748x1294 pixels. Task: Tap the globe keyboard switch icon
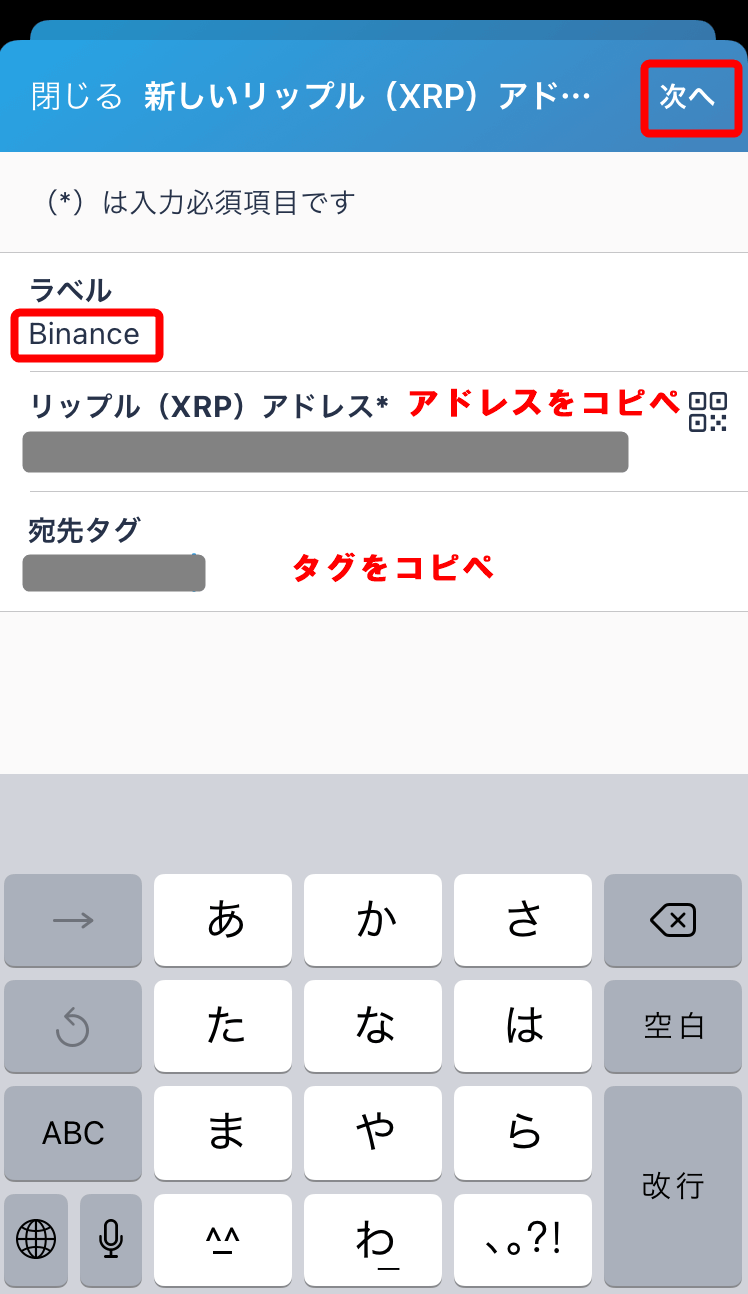(36, 1240)
